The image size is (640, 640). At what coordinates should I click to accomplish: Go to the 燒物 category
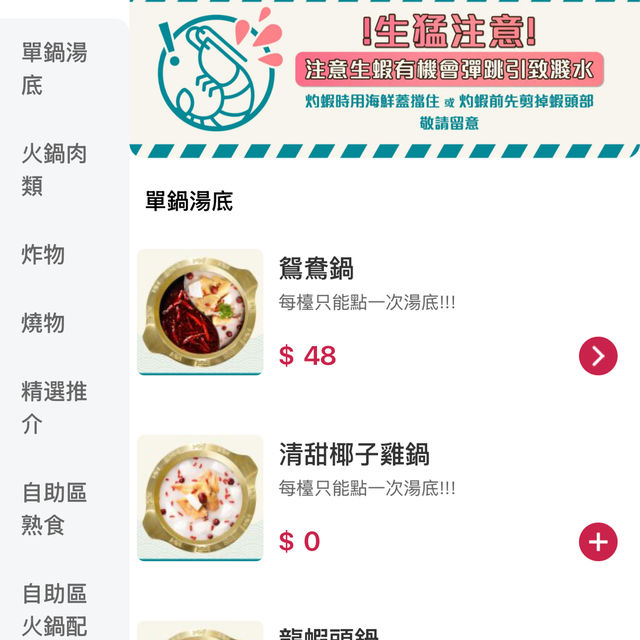click(x=43, y=322)
